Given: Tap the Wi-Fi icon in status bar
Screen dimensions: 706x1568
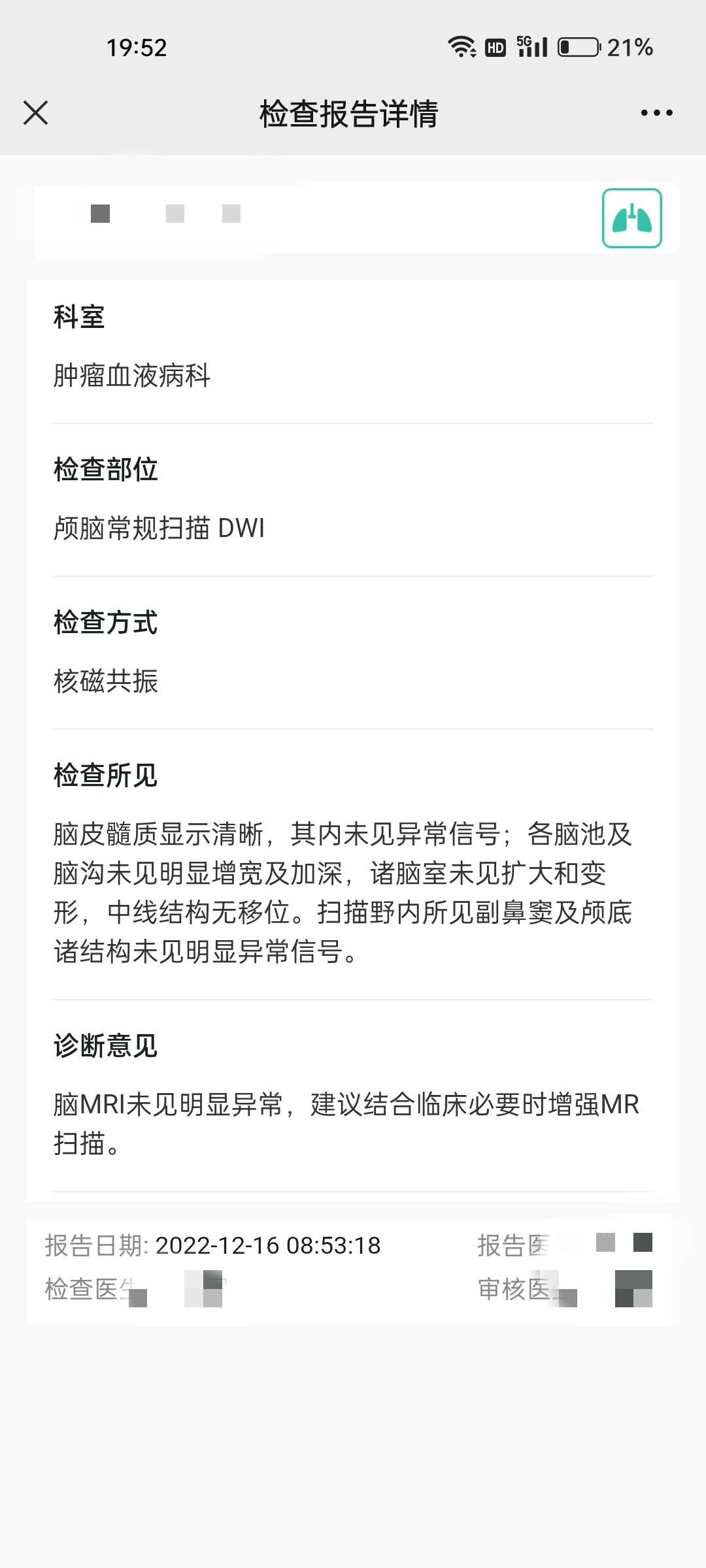Looking at the screenshot, I should 462,46.
